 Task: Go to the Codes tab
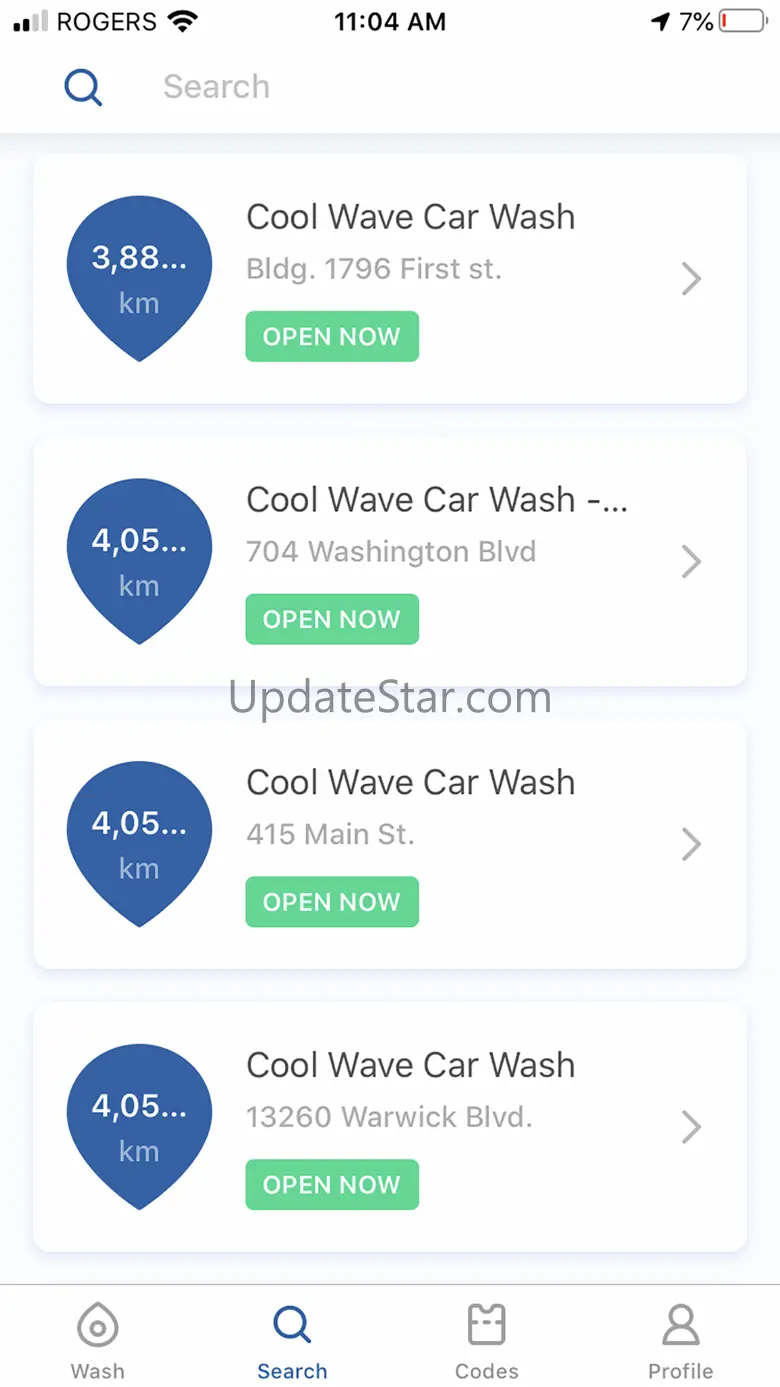click(x=487, y=1341)
